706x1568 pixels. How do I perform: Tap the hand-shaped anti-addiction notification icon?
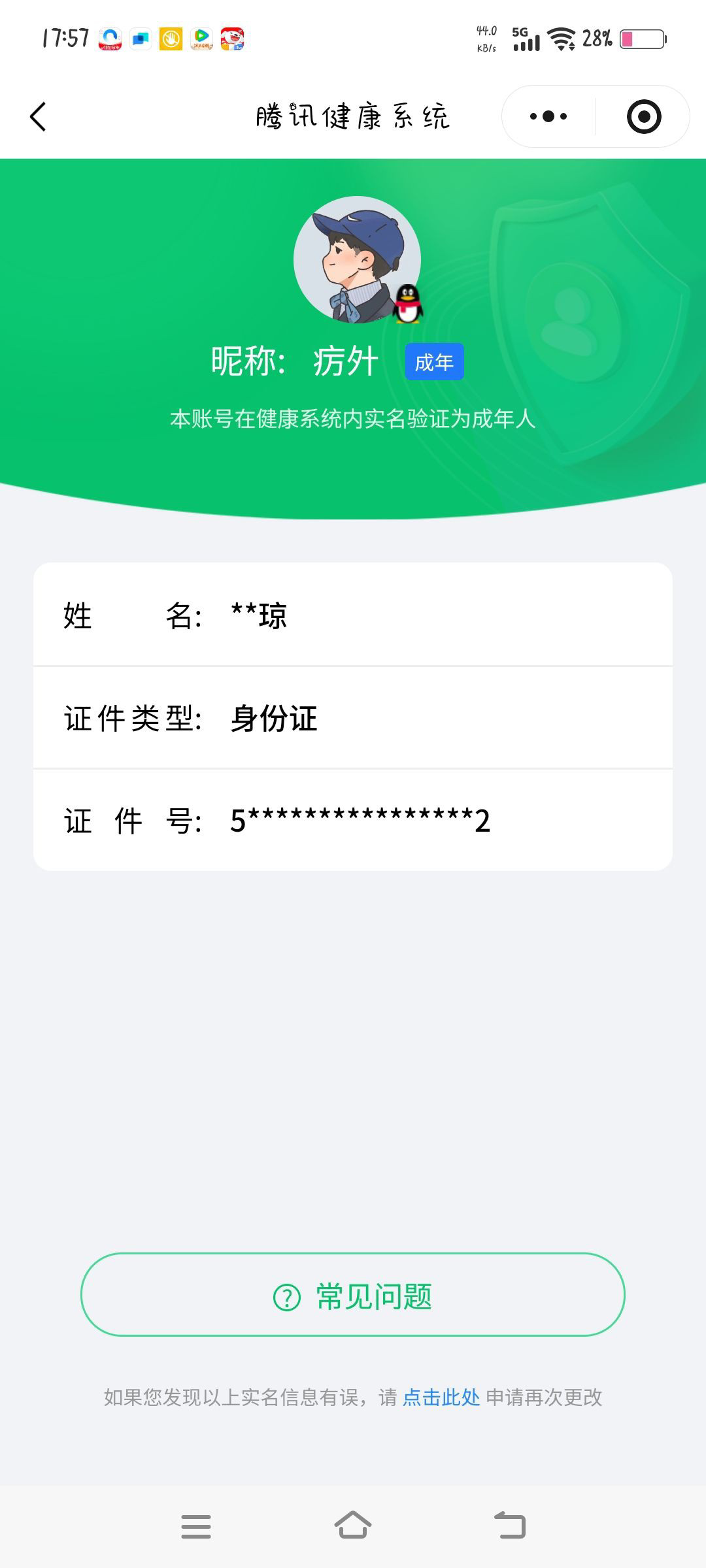coord(169,39)
